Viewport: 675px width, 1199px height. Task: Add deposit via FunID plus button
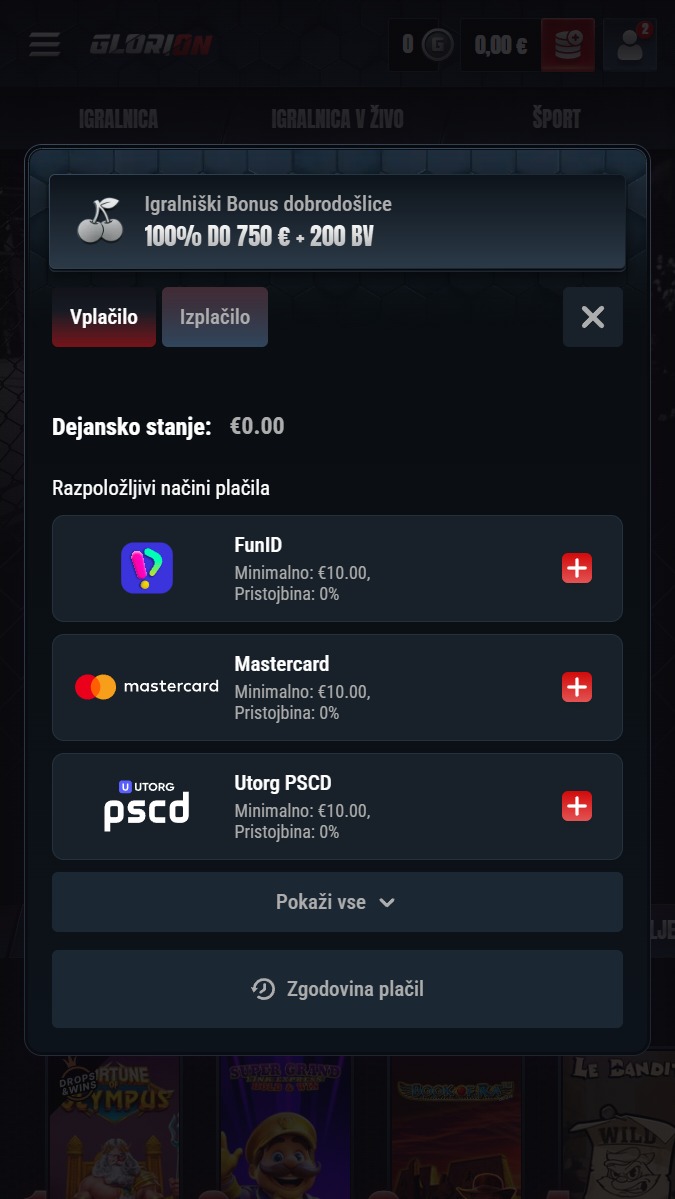577,568
